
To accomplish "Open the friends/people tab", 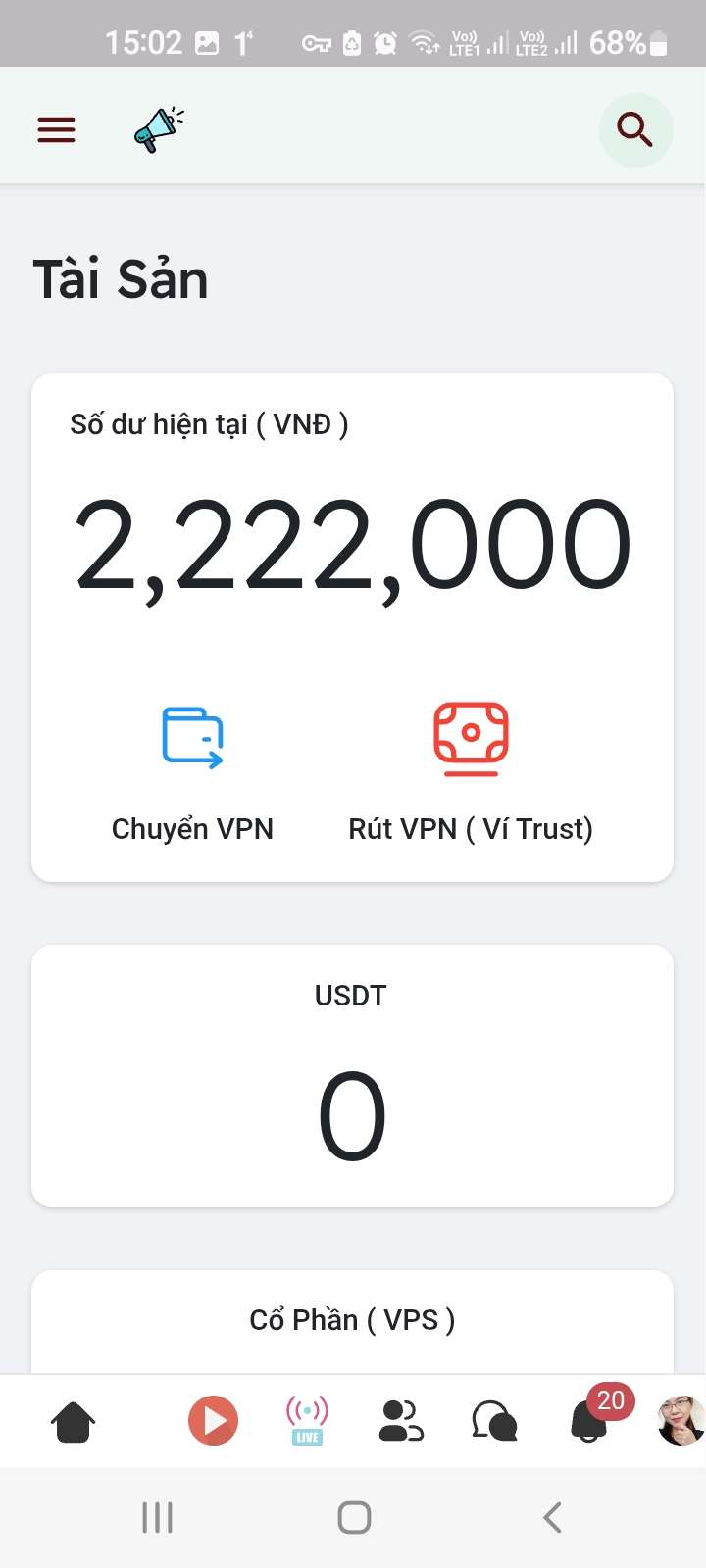I will (x=401, y=1421).
